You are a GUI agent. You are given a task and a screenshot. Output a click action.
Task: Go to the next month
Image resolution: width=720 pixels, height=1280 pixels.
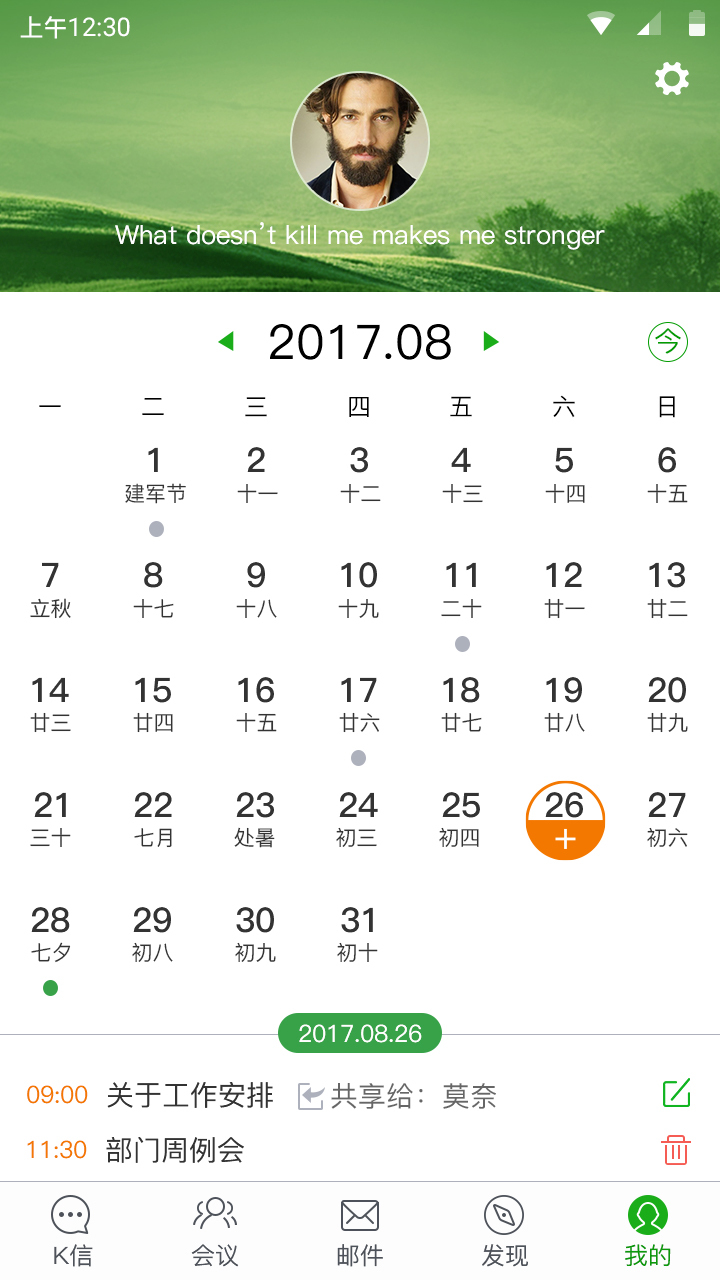pyautogui.click(x=491, y=342)
